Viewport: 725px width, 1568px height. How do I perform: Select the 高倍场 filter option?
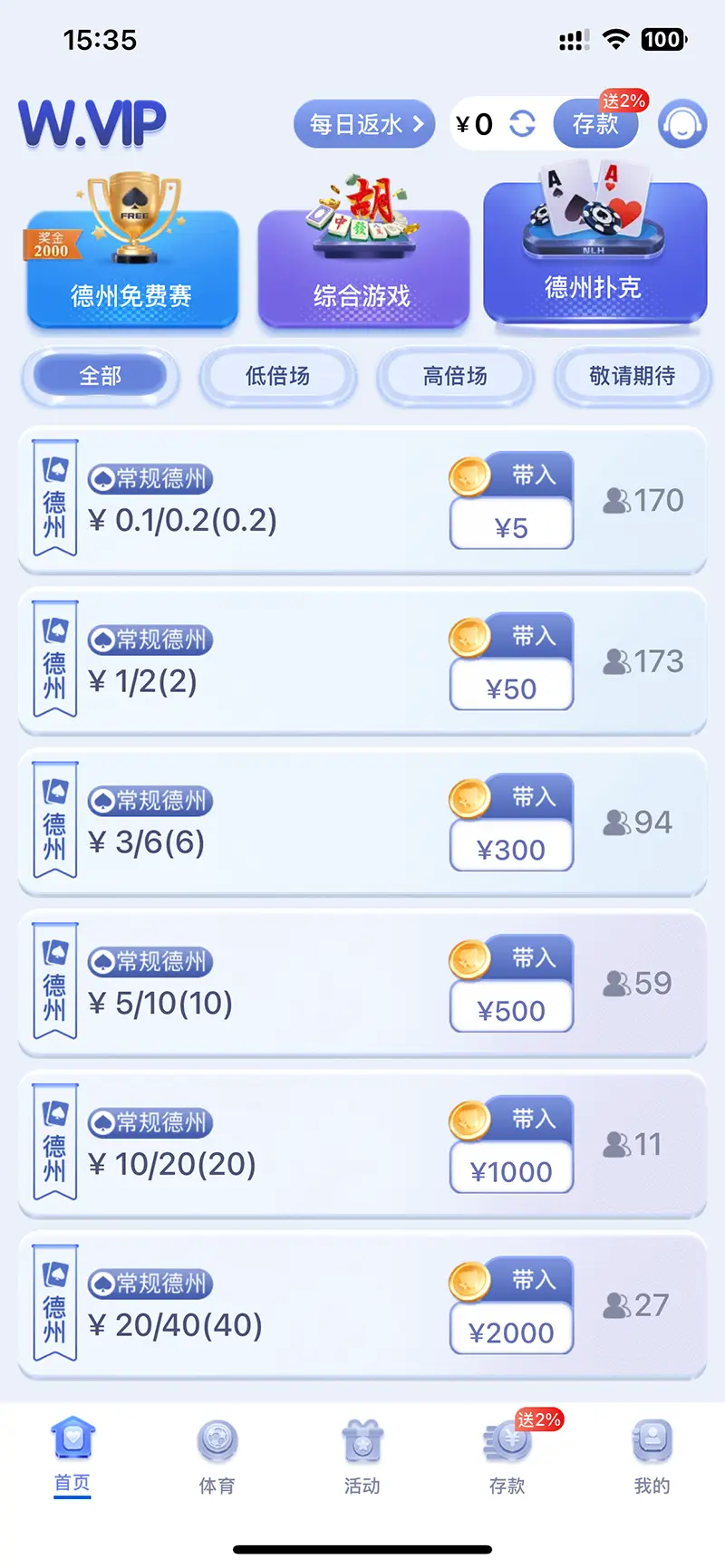coord(456,377)
